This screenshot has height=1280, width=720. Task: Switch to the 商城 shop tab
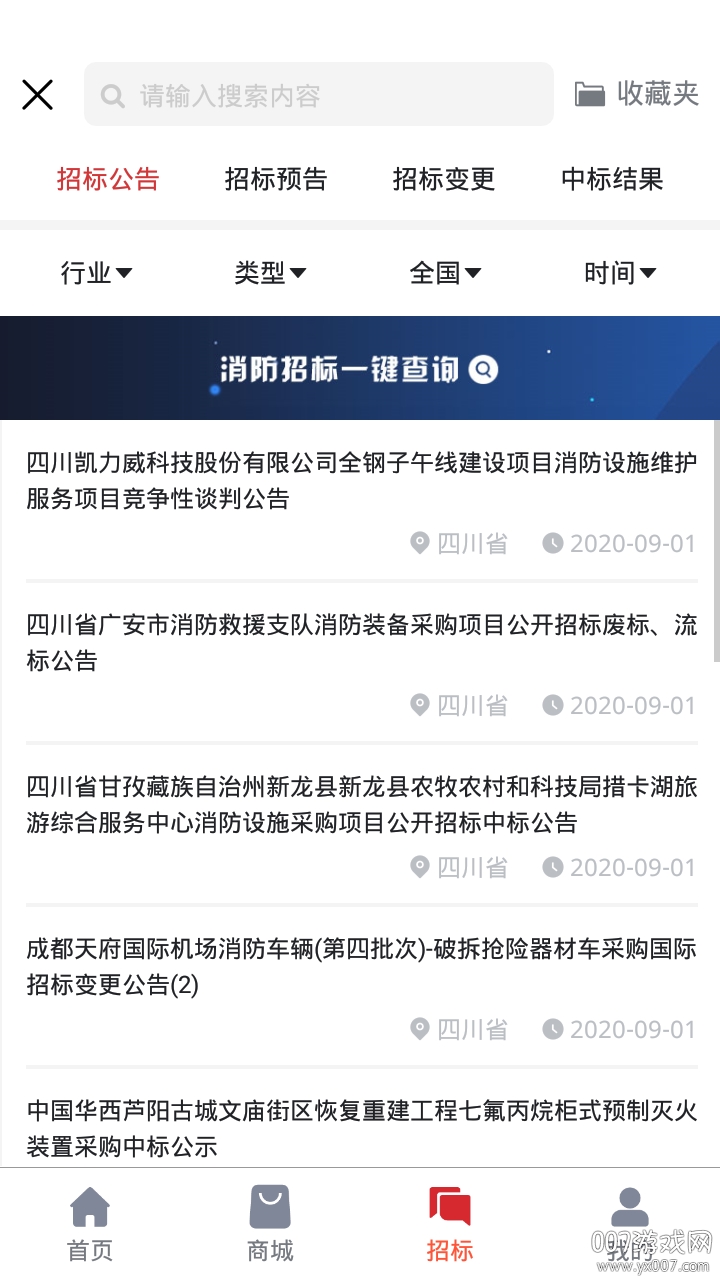pos(270,1224)
